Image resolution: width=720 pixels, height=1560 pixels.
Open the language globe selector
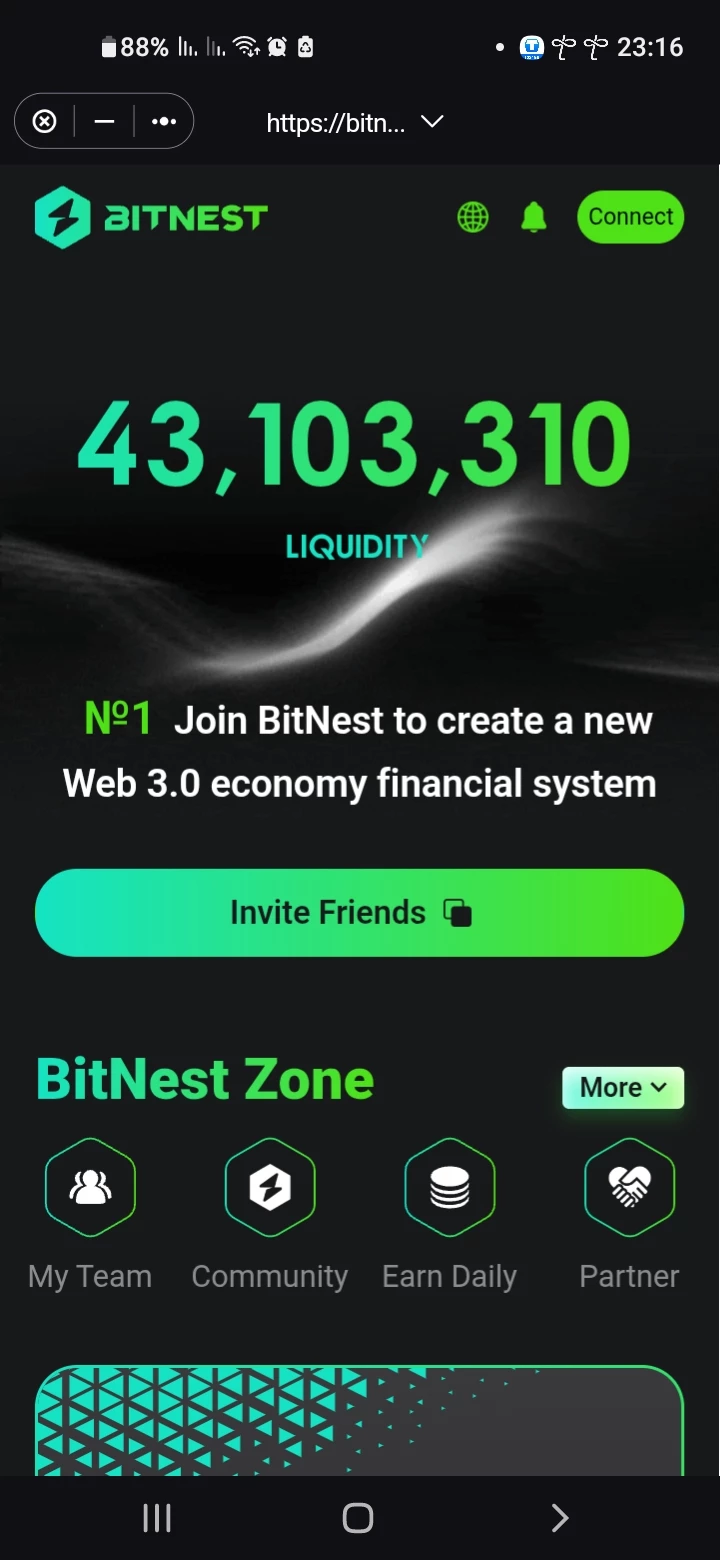pyautogui.click(x=473, y=217)
